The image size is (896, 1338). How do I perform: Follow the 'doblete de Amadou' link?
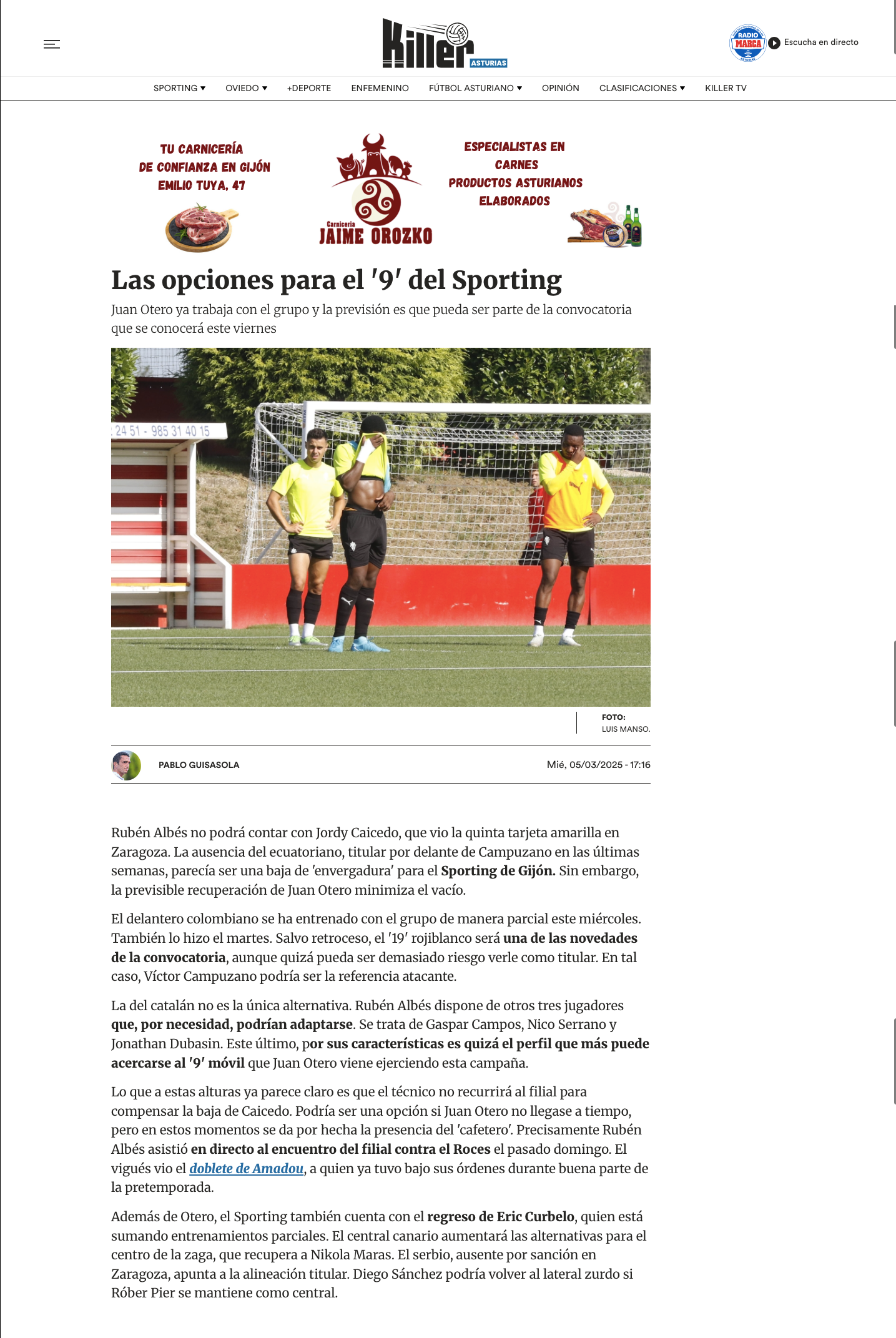point(247,1168)
